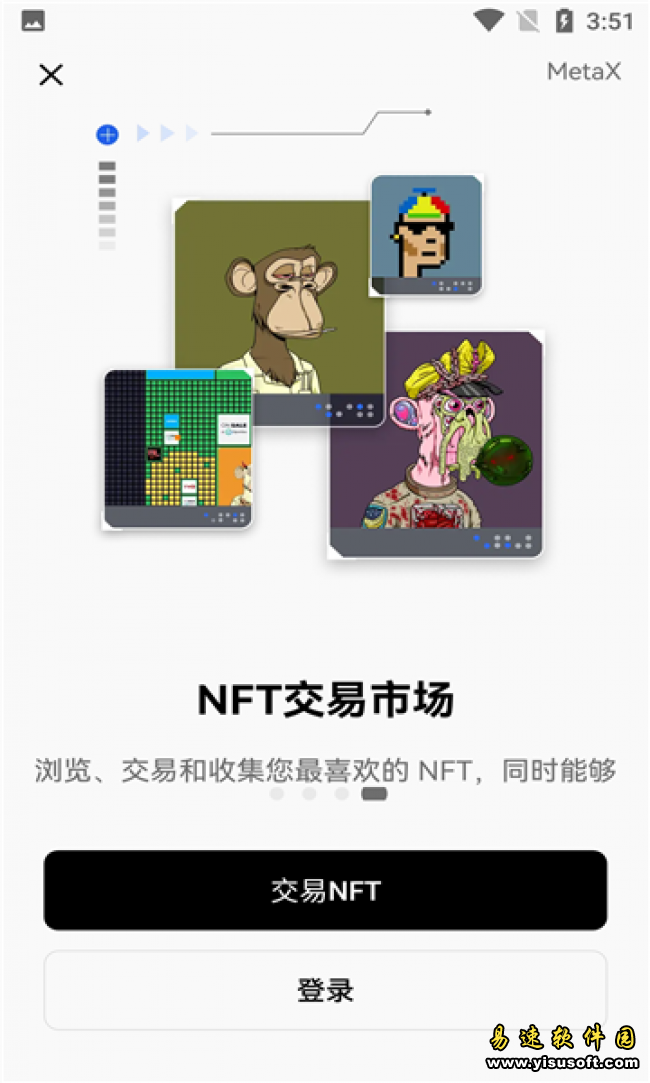650x1083 pixels.
Task: Close the onboarding screen
Action: tap(51, 74)
